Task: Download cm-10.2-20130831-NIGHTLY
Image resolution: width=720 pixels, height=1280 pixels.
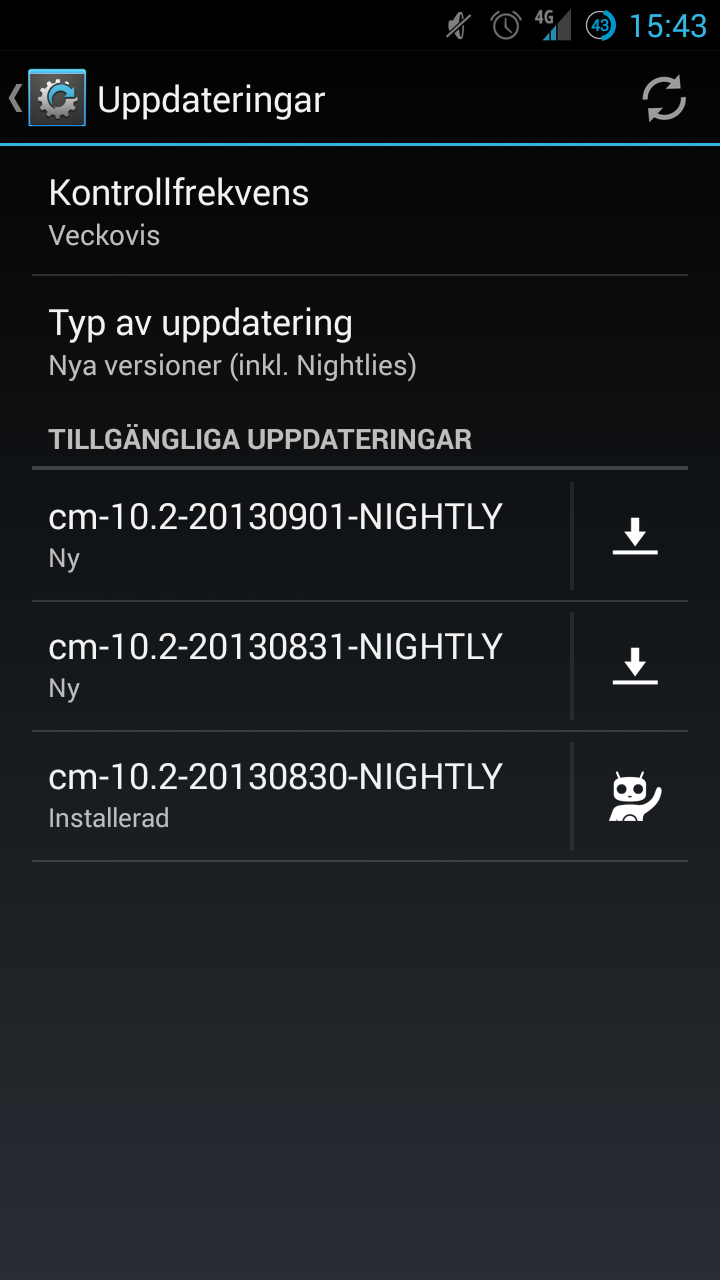Action: (x=634, y=666)
